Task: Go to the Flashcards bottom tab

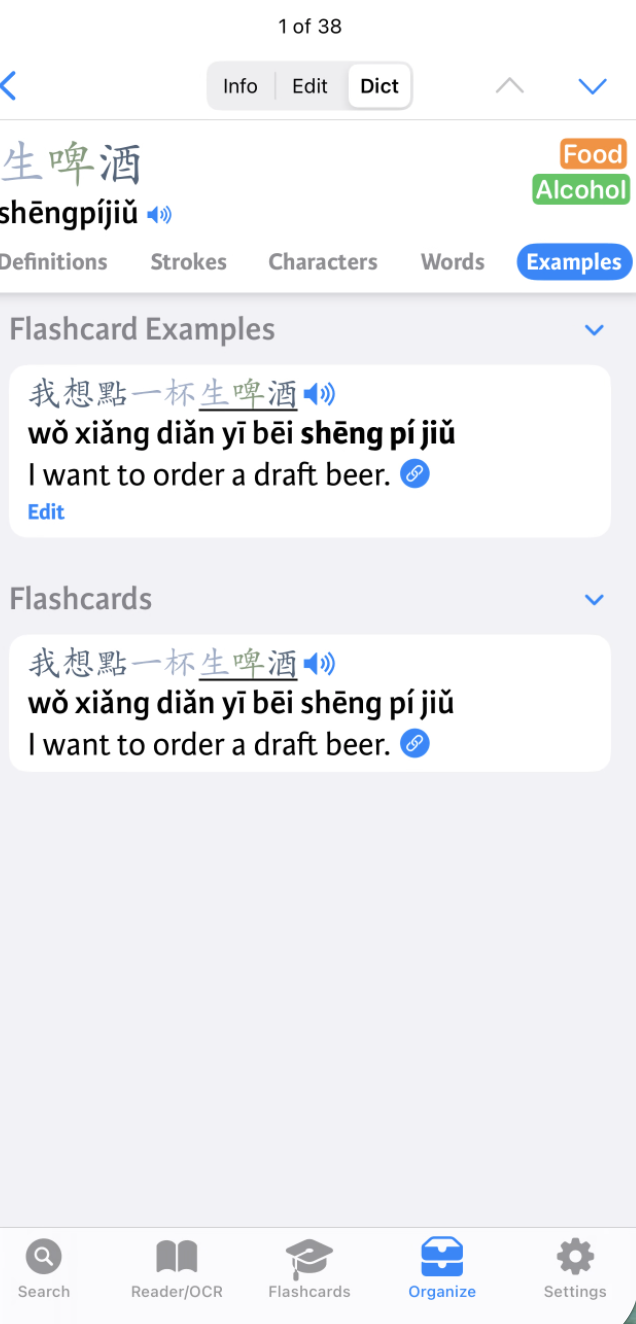Action: coord(309,1268)
